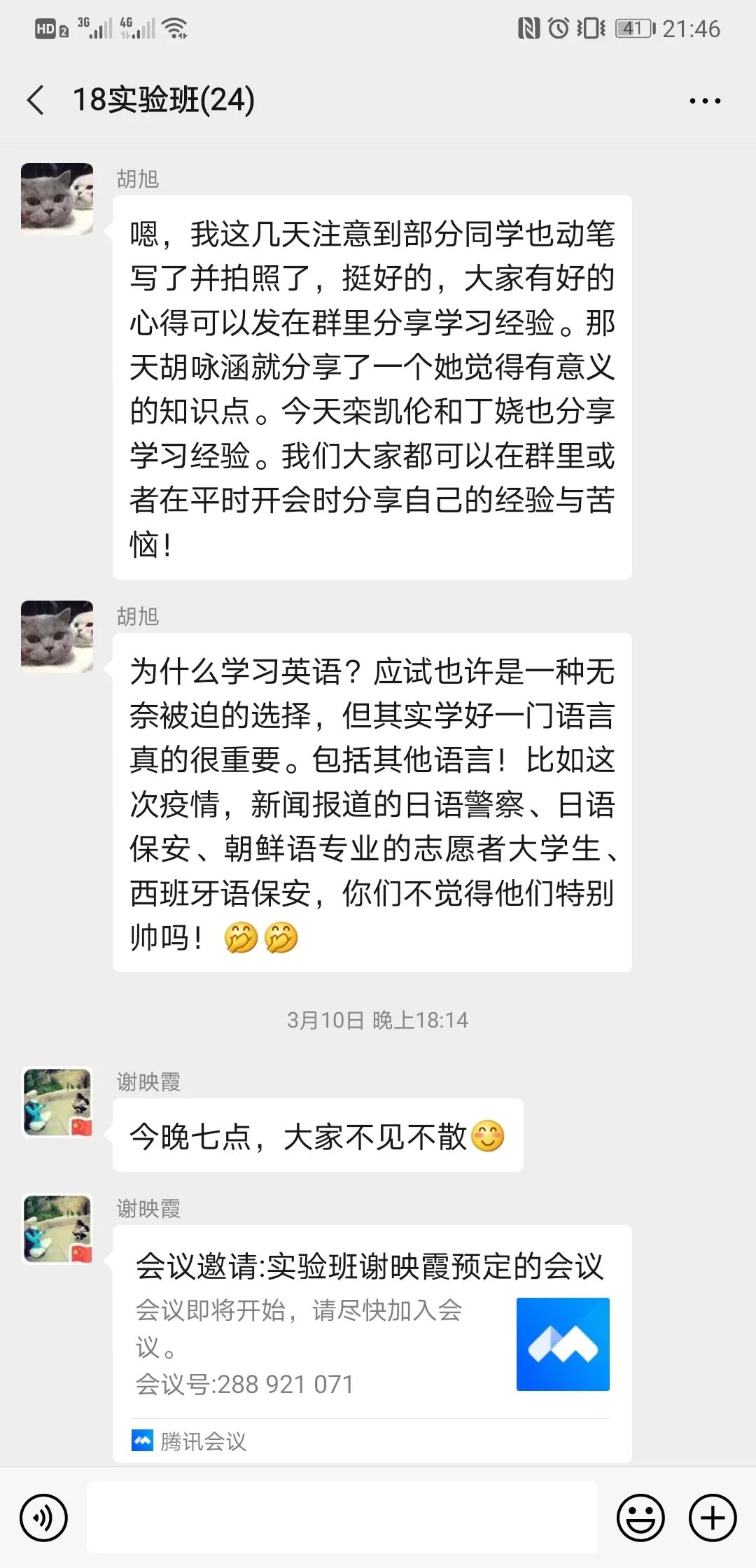Open 谢映霞's avatar beside 今晚七点 message
Viewport: 756px width, 1568px height.
click(57, 1102)
